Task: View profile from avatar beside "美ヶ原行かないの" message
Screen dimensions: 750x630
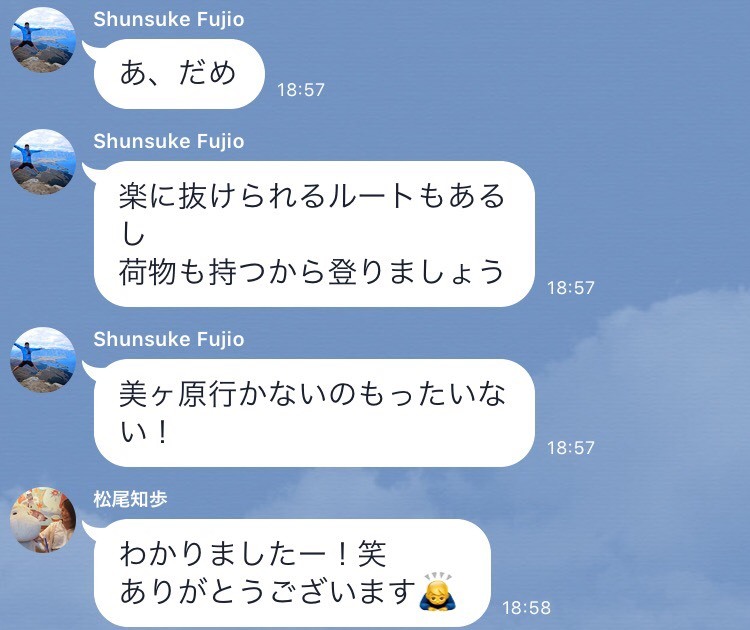Action: tap(43, 360)
